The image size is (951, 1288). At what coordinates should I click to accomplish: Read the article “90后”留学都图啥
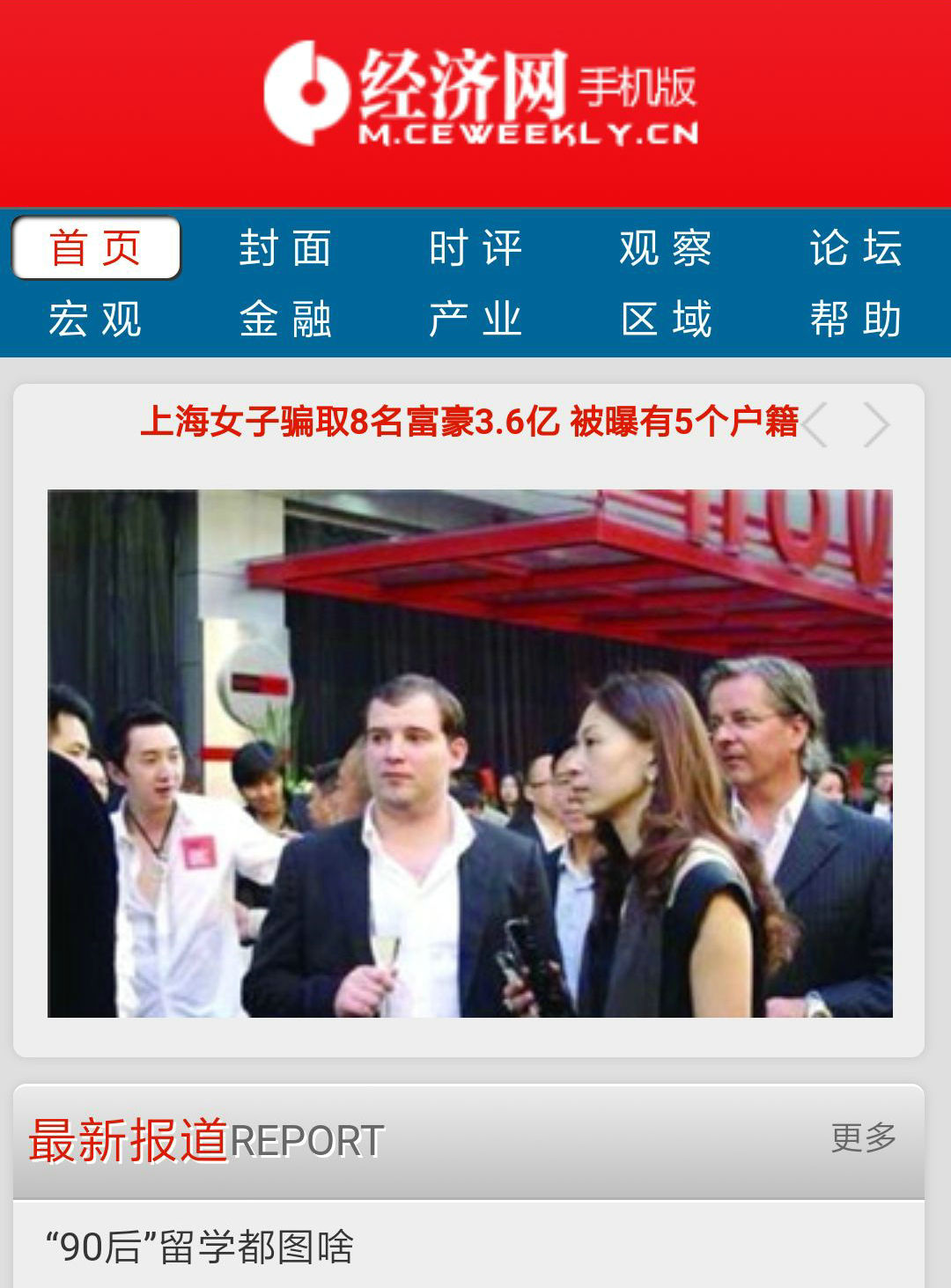tap(200, 1247)
